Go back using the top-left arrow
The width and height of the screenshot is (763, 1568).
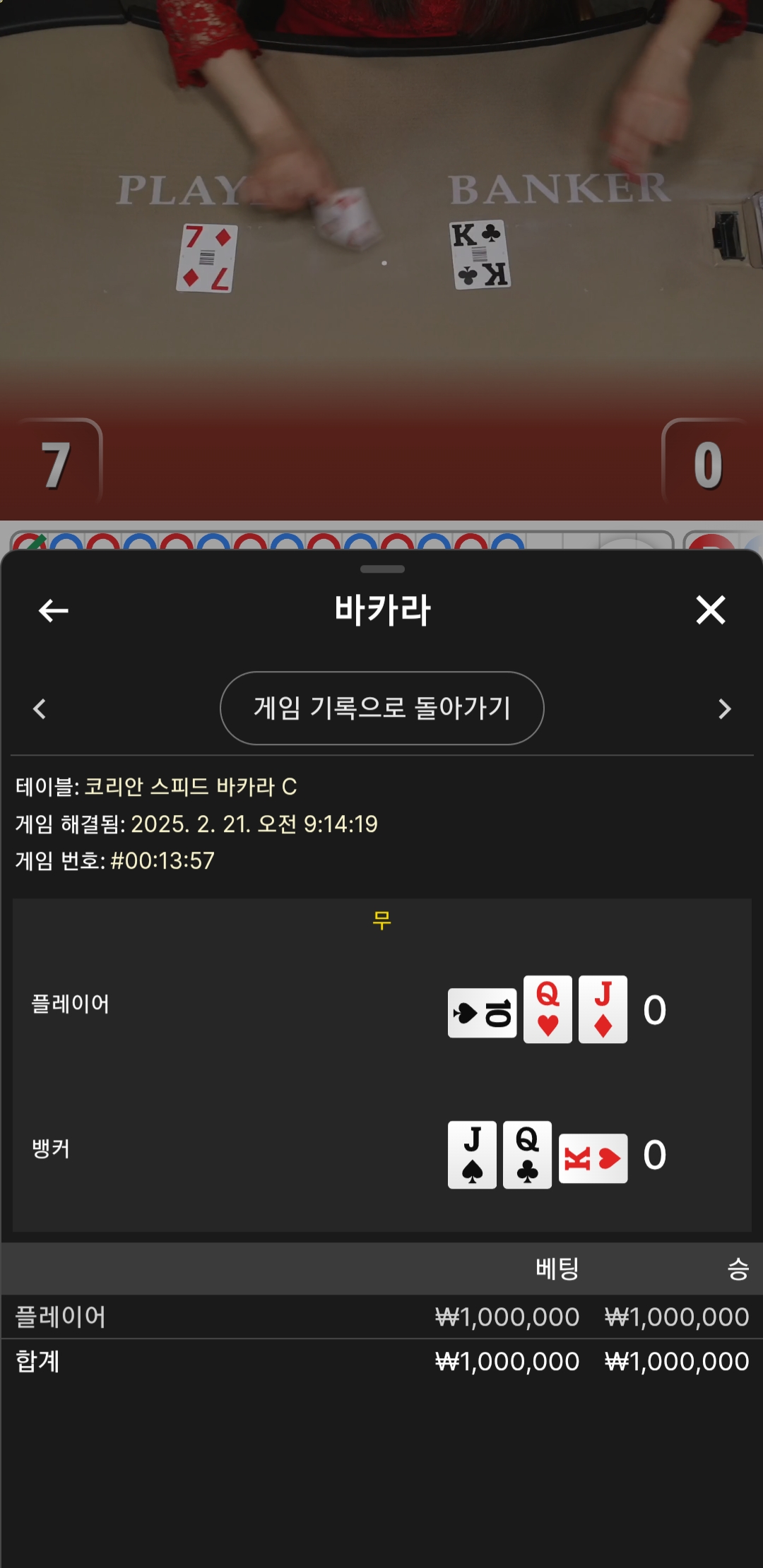pyautogui.click(x=53, y=610)
